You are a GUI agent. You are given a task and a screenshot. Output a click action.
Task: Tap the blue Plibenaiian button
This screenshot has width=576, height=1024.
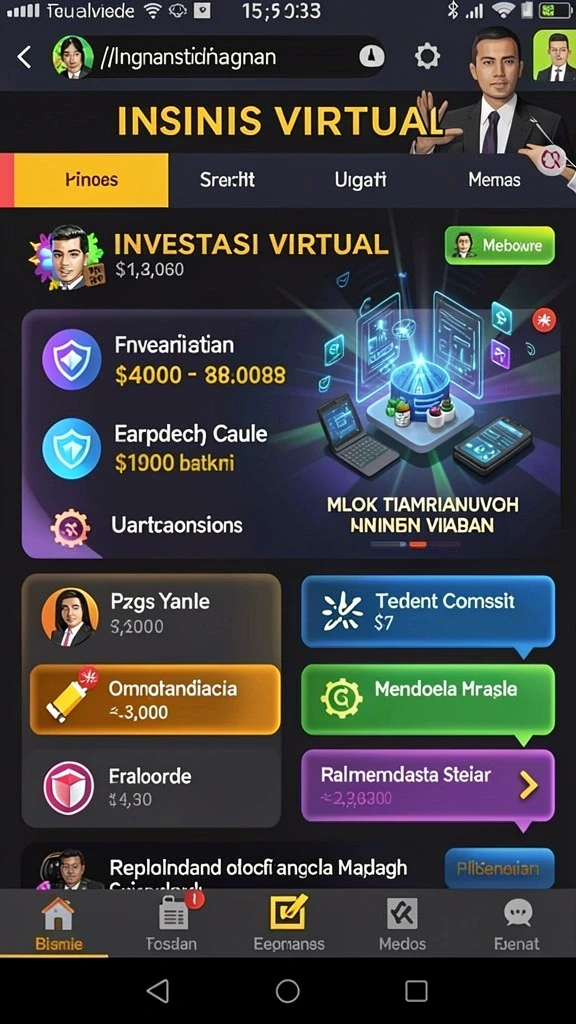[499, 869]
